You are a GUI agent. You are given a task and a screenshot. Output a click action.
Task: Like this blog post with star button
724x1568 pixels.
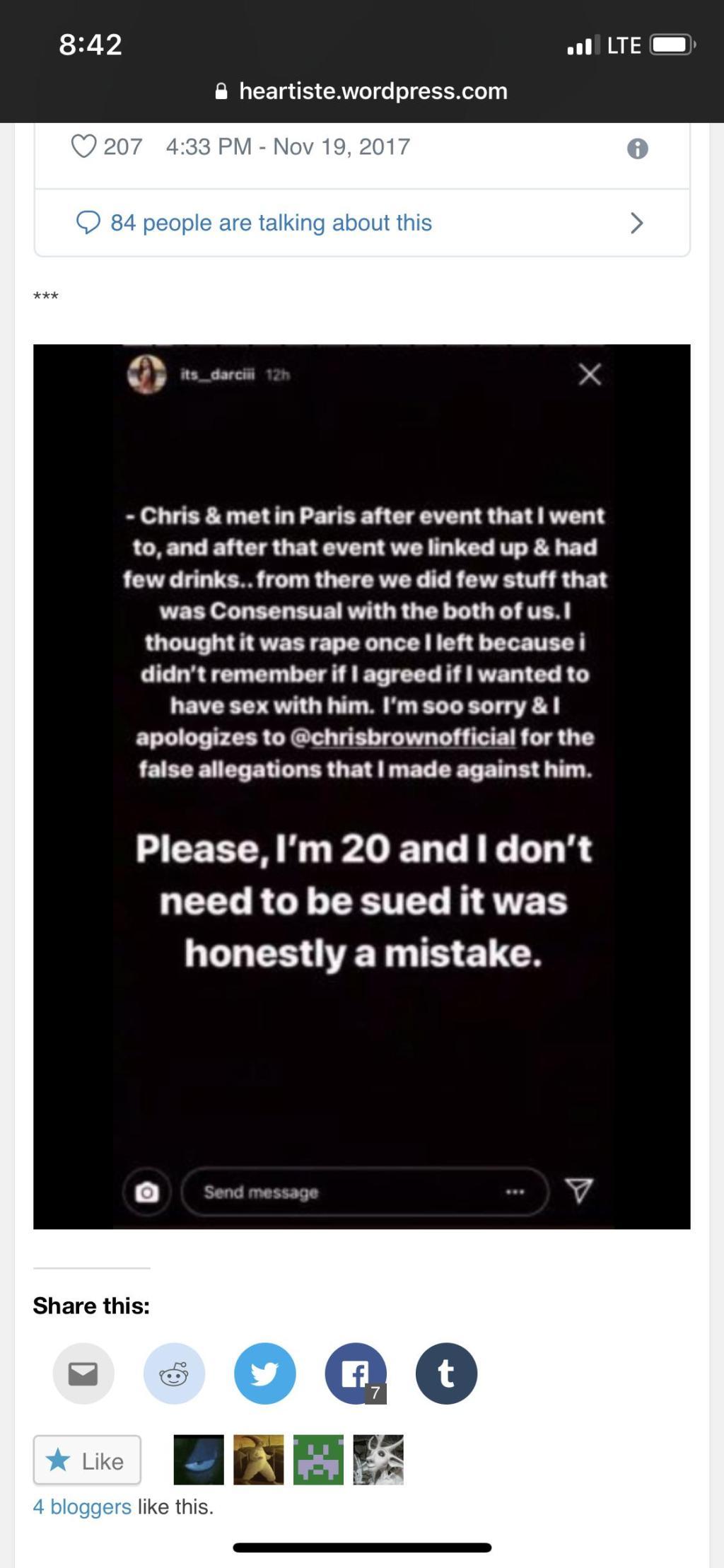87,1460
